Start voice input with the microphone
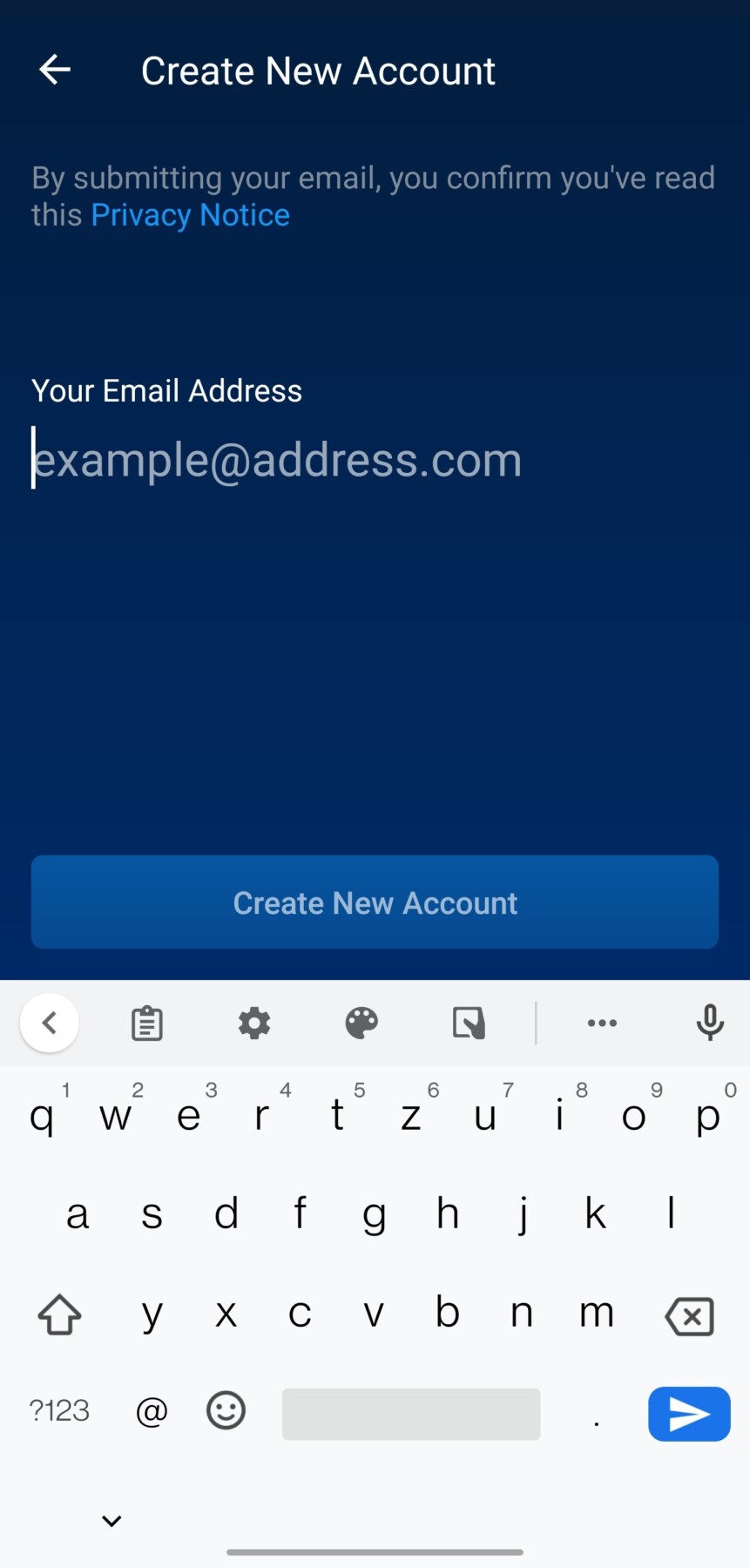Image resolution: width=750 pixels, height=1568 pixels. [710, 1023]
